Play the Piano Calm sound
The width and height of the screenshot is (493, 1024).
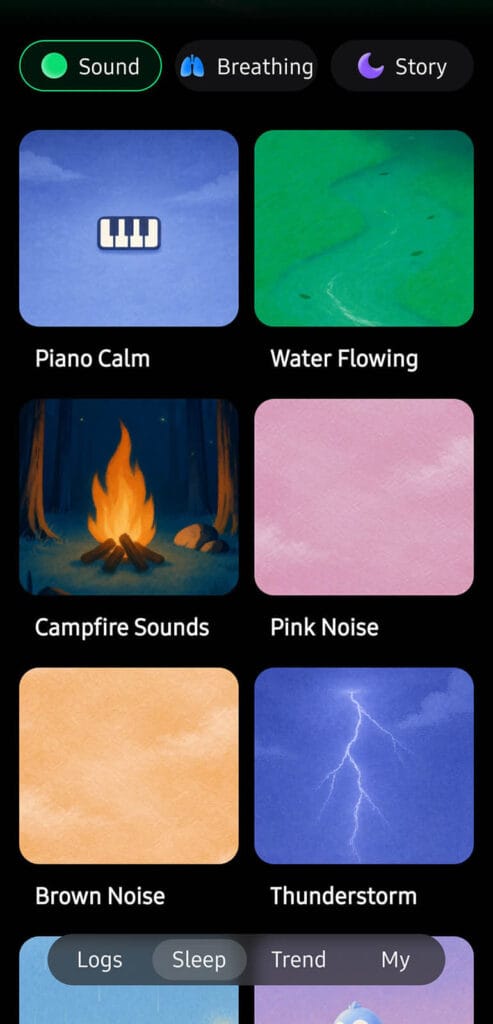point(129,228)
